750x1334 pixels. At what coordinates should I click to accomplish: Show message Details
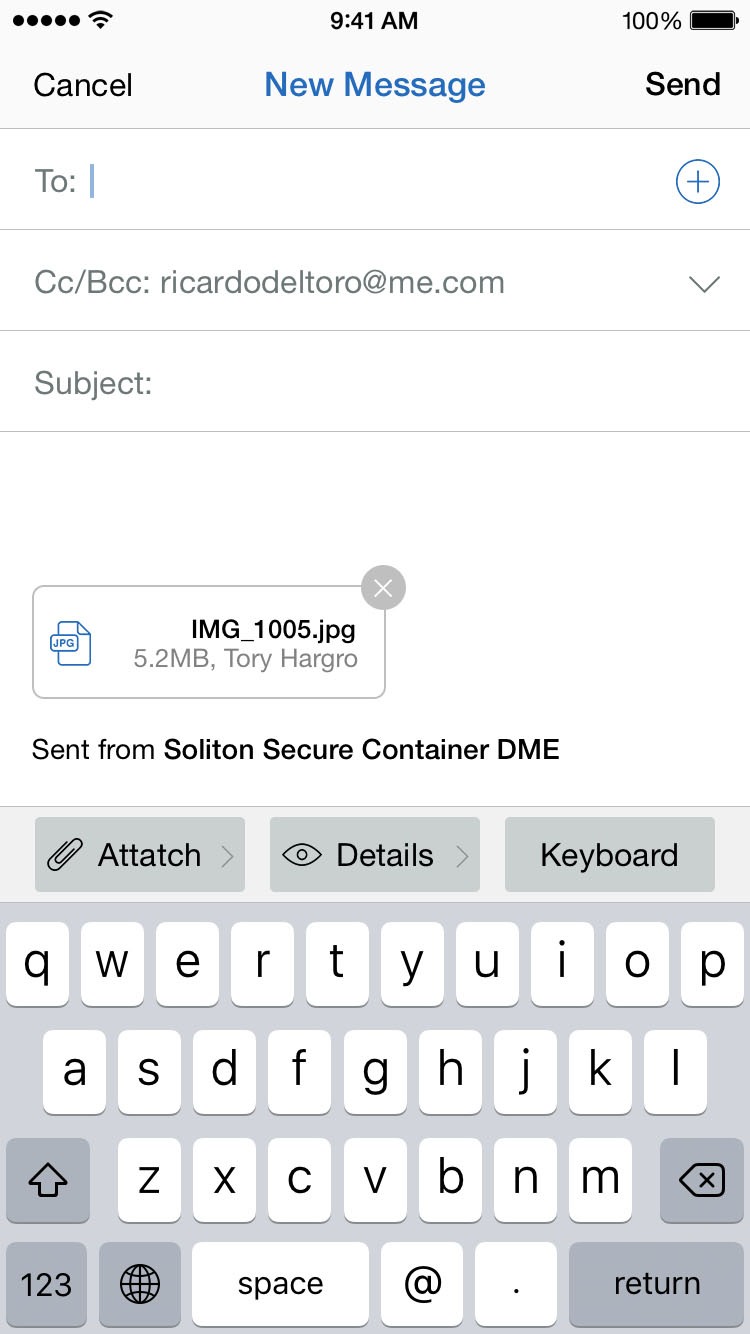[x=375, y=855]
